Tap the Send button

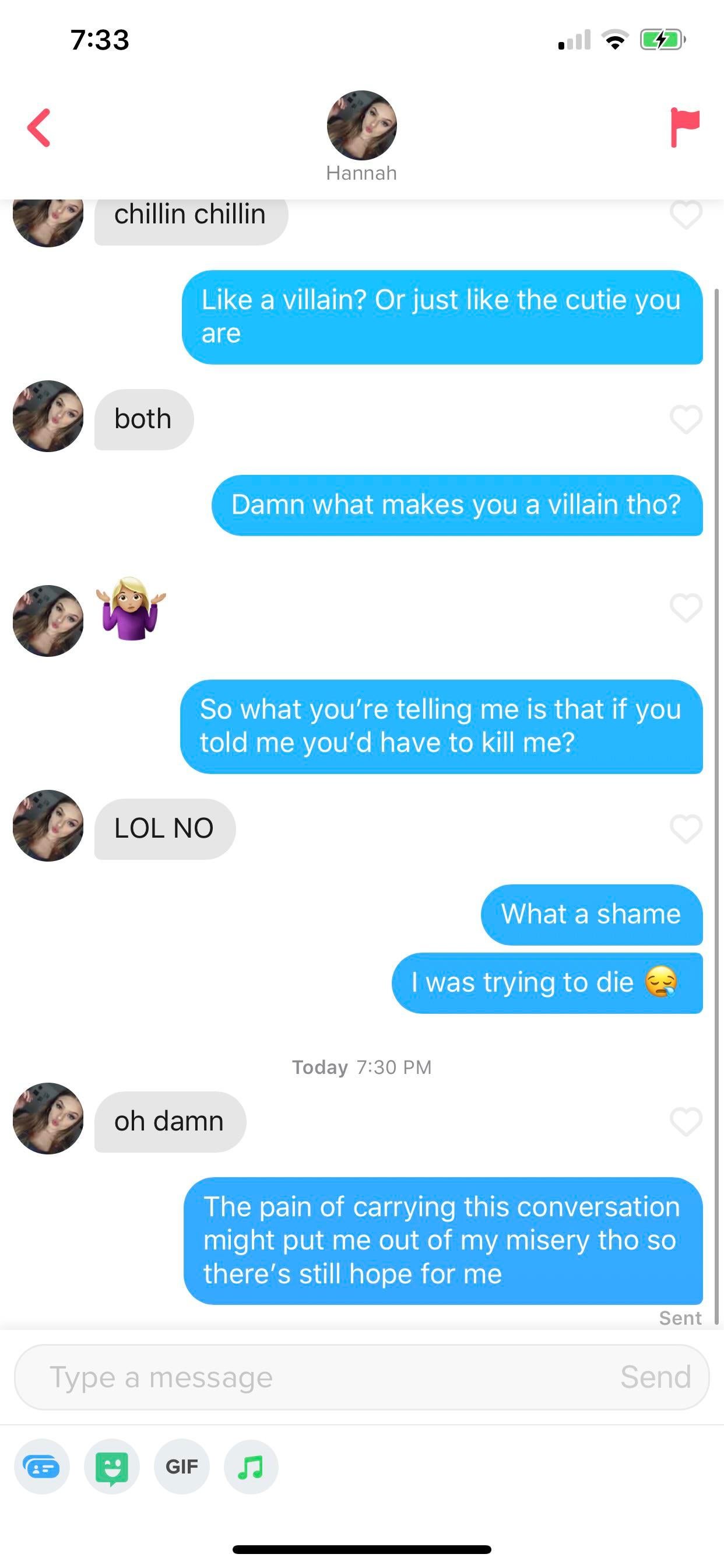coord(655,1377)
